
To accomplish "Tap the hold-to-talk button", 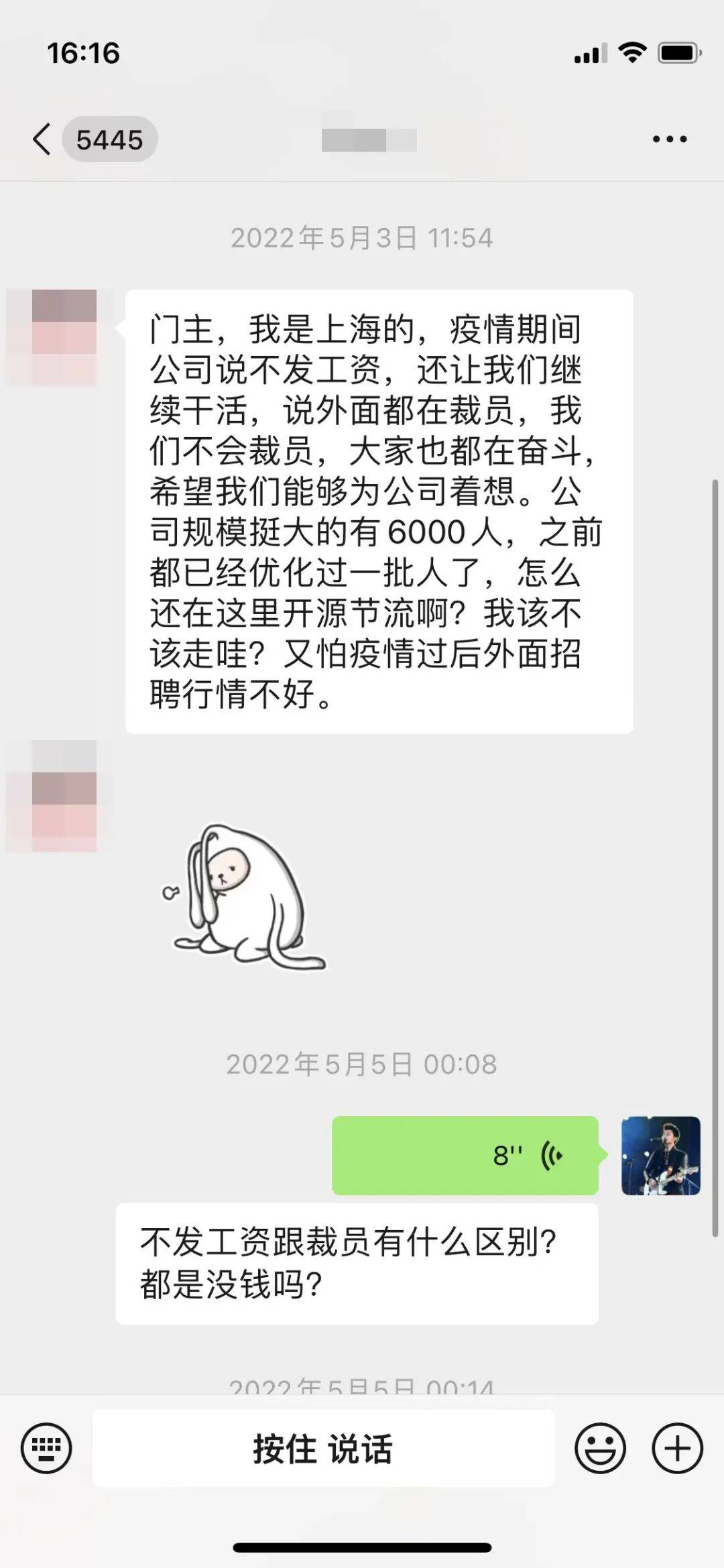I will [x=323, y=1448].
